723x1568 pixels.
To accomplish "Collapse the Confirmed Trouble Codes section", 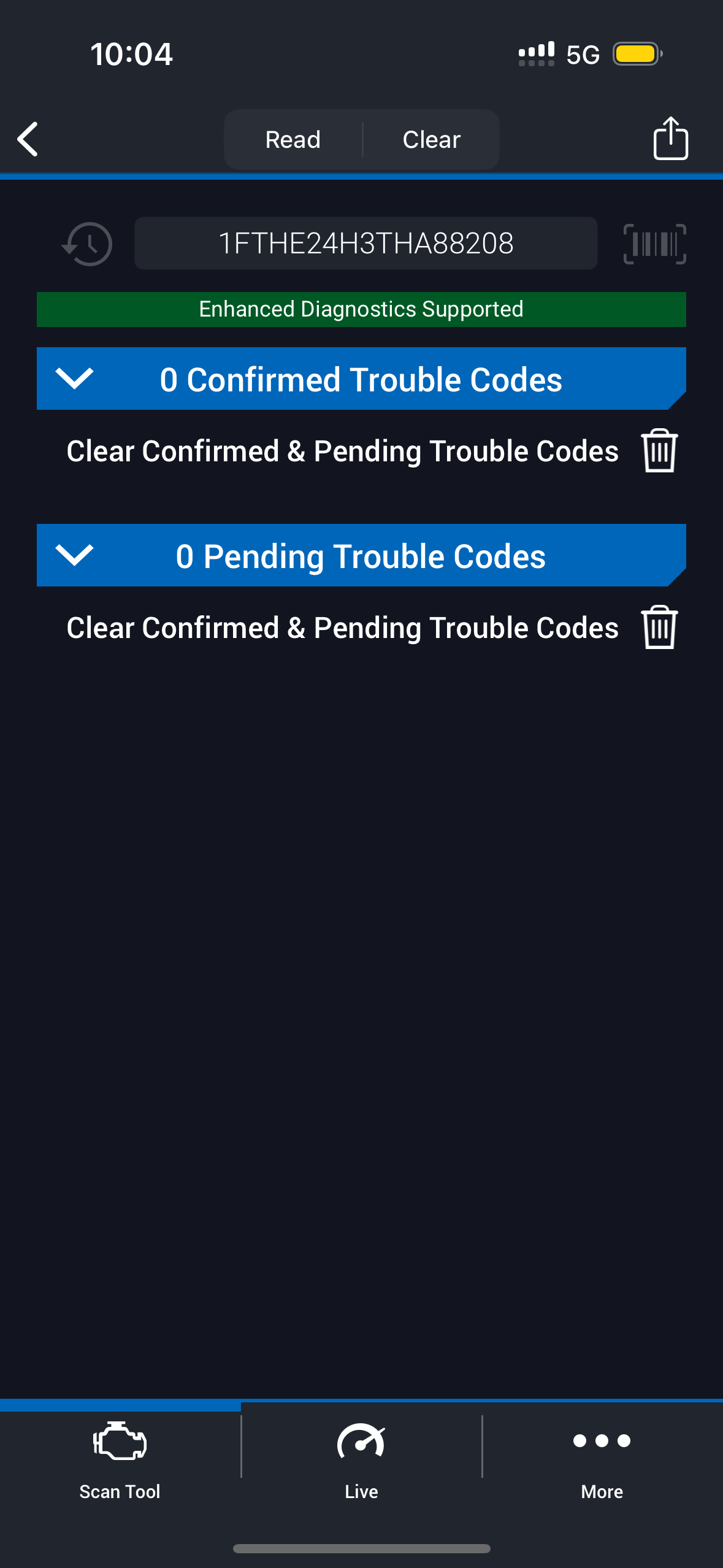I will pos(74,379).
